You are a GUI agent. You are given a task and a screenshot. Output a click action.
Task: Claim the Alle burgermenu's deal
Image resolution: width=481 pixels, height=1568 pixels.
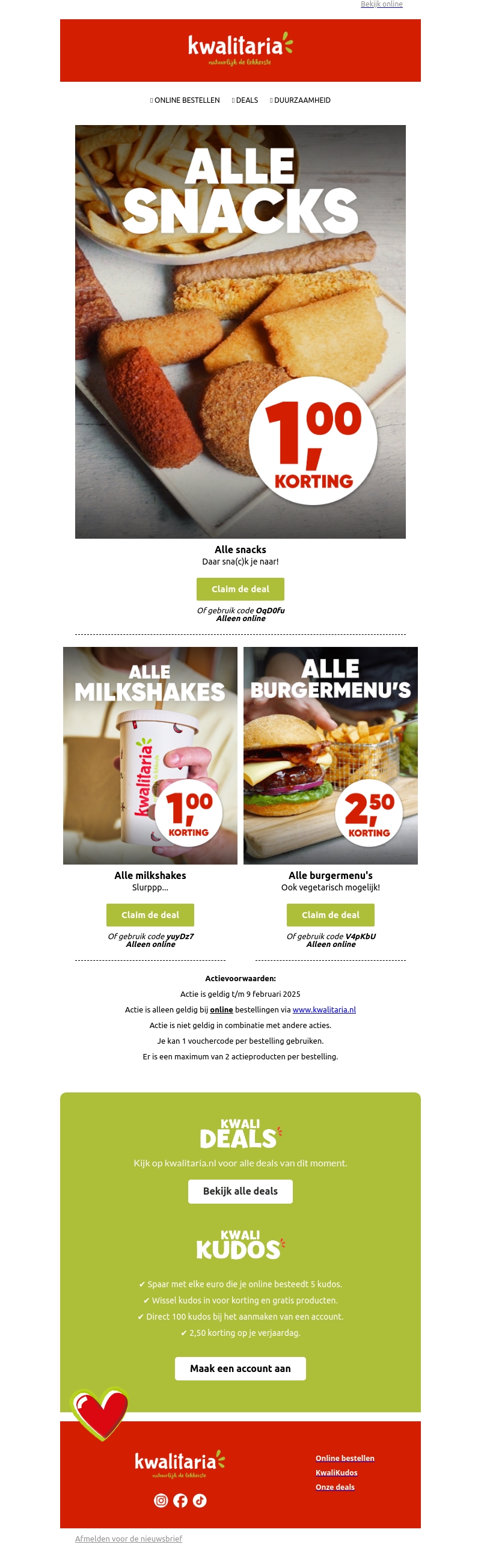tap(330, 914)
